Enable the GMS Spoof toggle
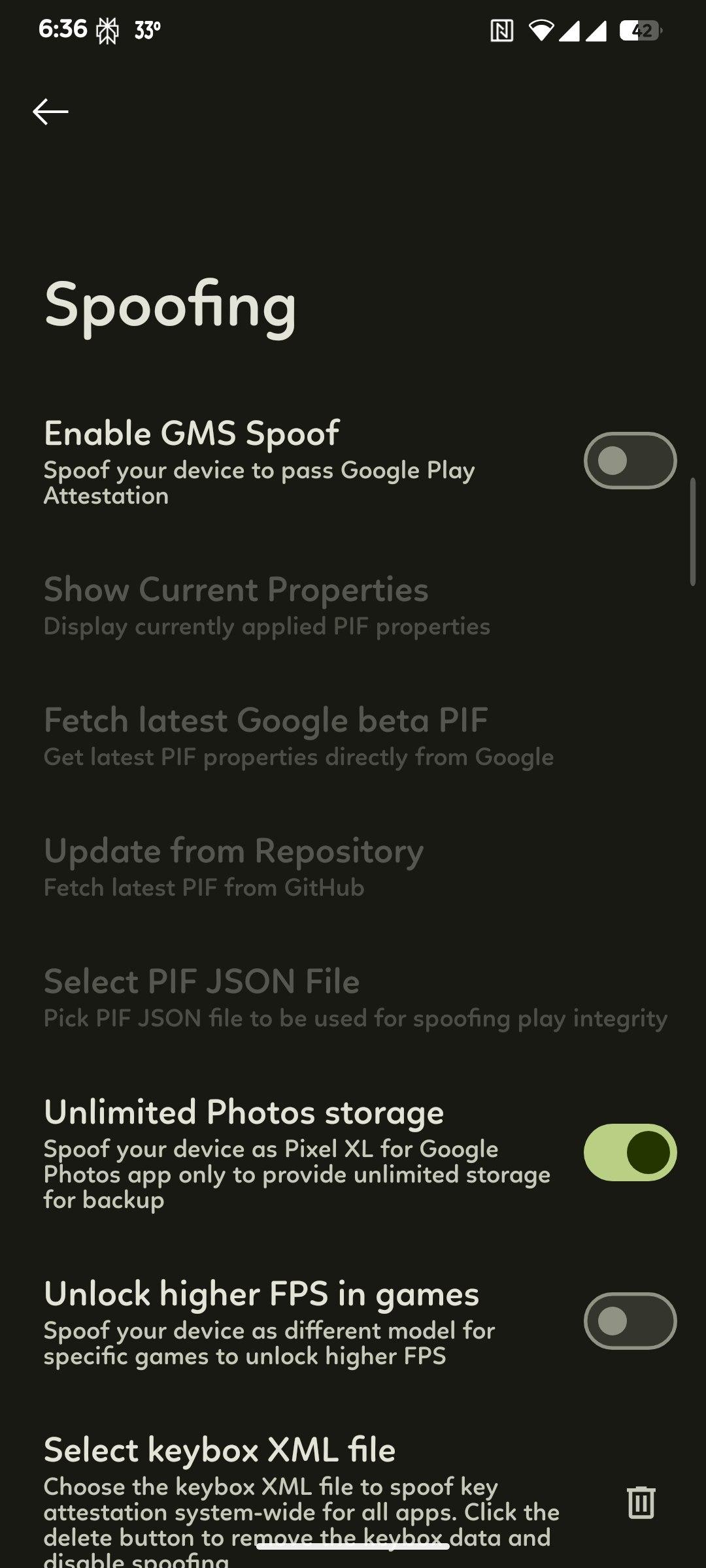706x1568 pixels. pyautogui.click(x=630, y=461)
